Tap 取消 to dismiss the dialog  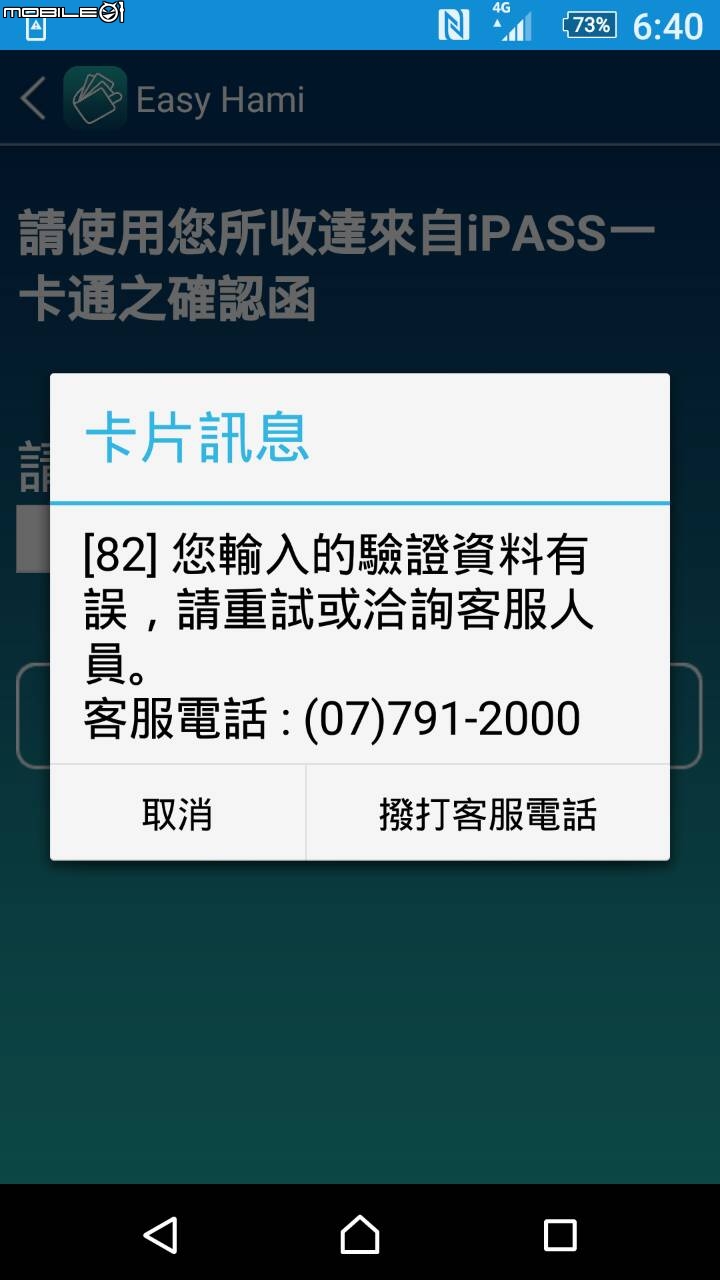177,814
